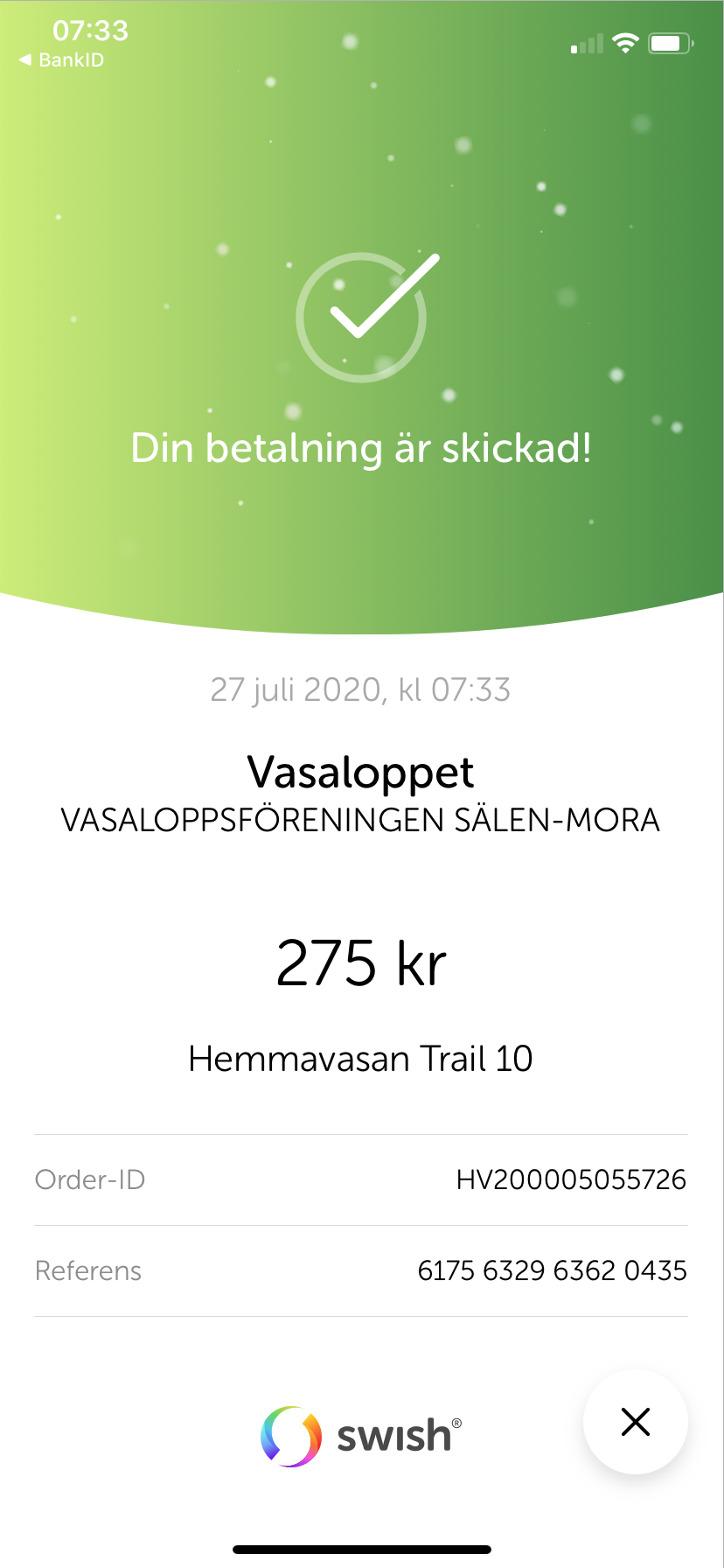Return to the BankID app

[x=61, y=60]
